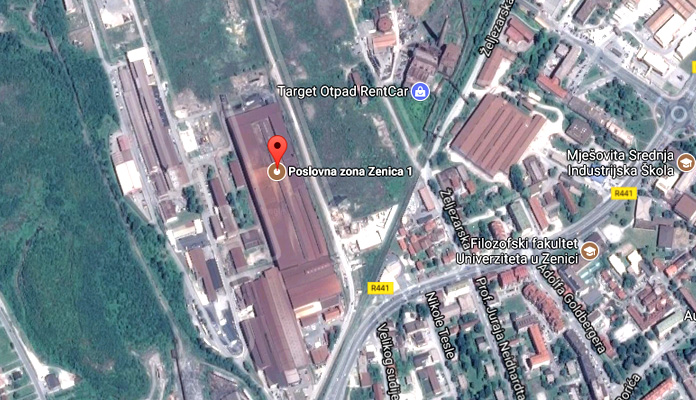Open the Target Otpad RentCar place marker
The width and height of the screenshot is (696, 400).
[x=420, y=92]
